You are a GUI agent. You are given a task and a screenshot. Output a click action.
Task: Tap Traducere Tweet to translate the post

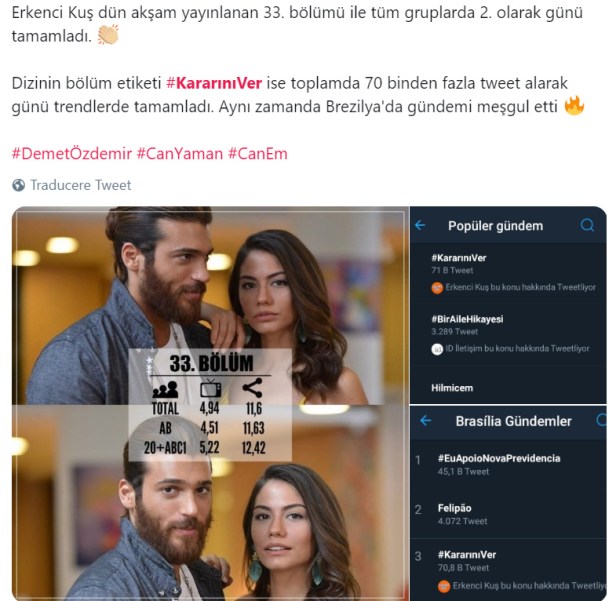point(80,185)
